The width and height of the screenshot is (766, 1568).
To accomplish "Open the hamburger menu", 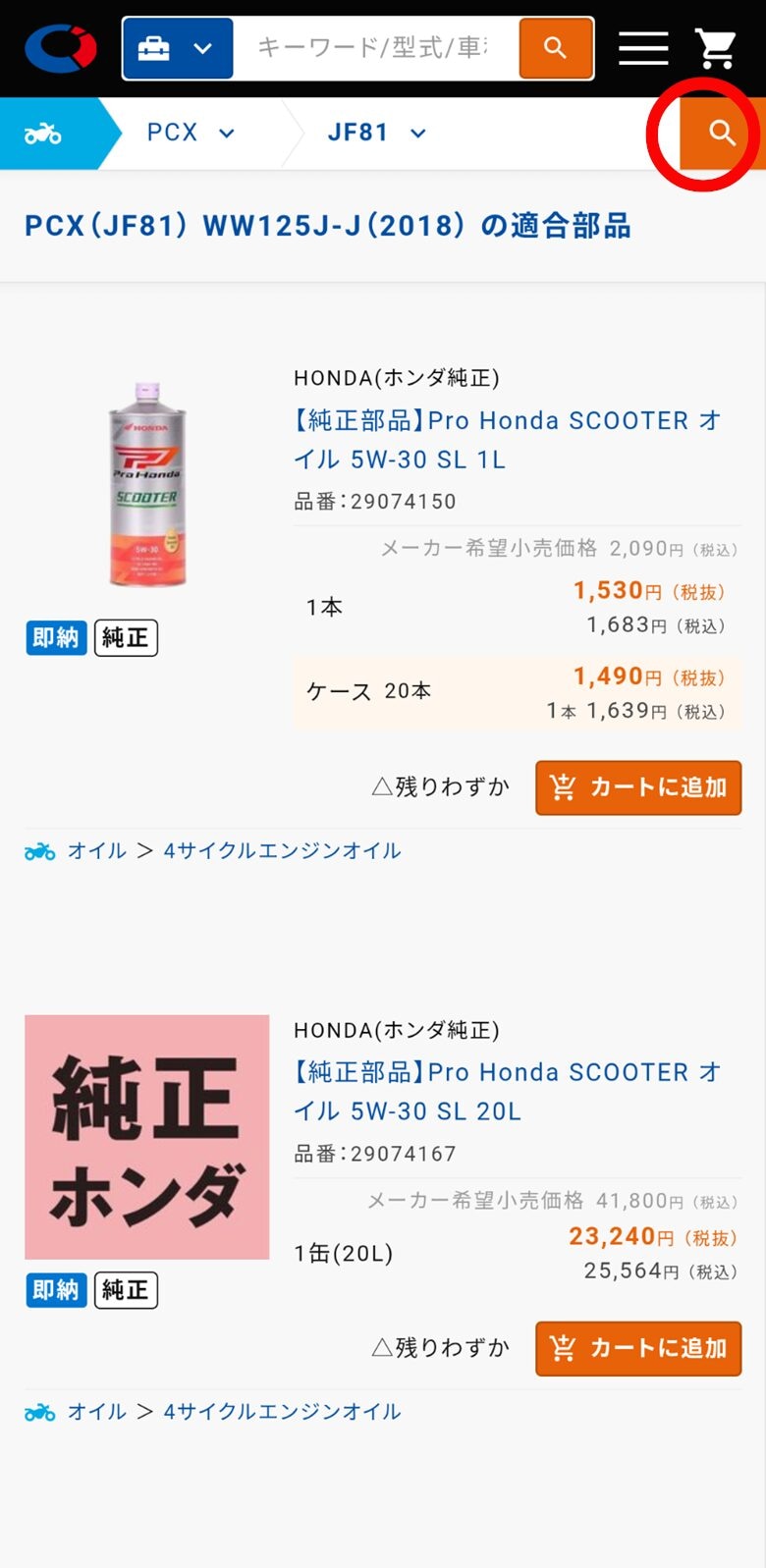I will tap(643, 47).
